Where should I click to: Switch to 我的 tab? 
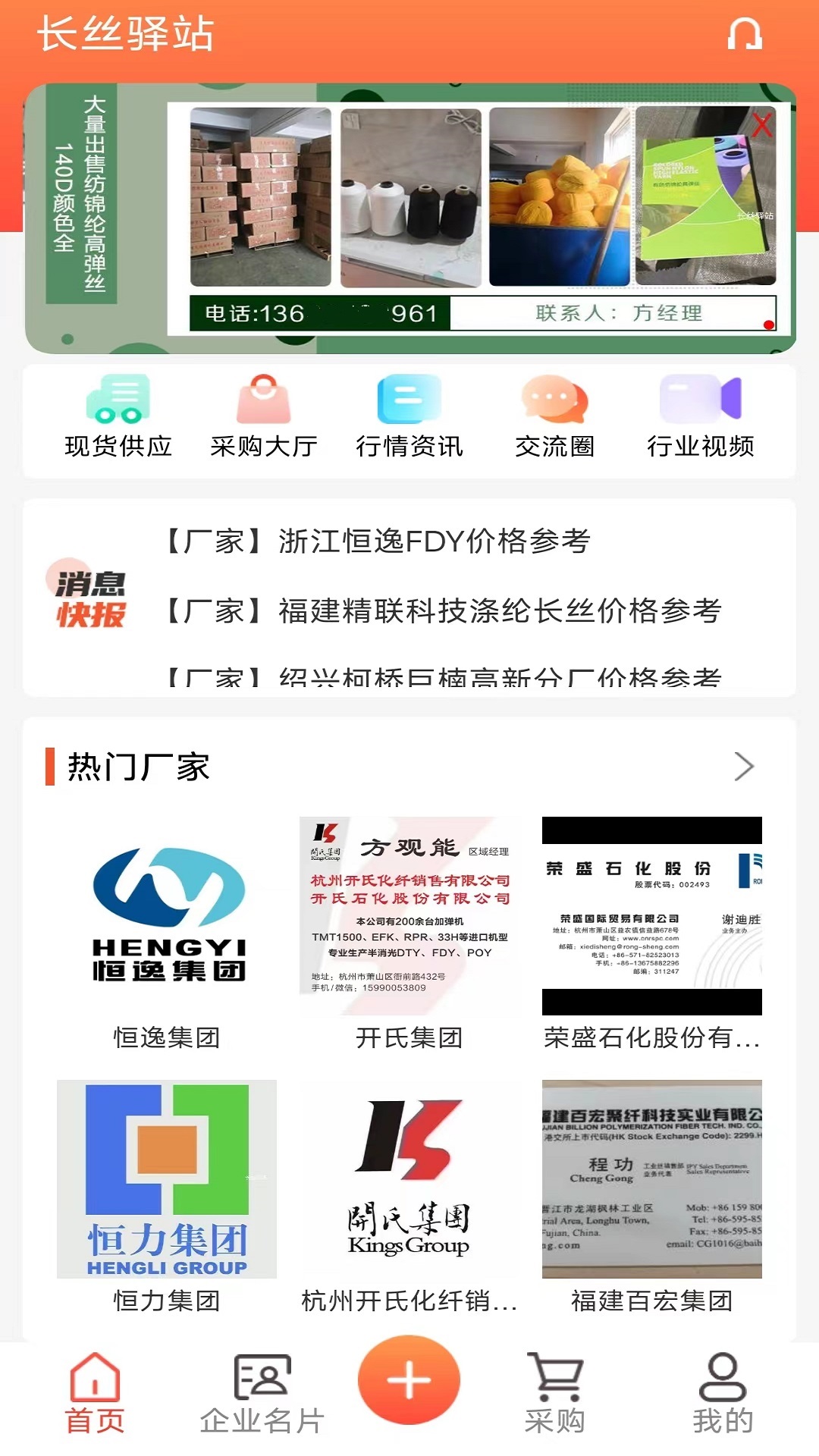click(723, 1394)
